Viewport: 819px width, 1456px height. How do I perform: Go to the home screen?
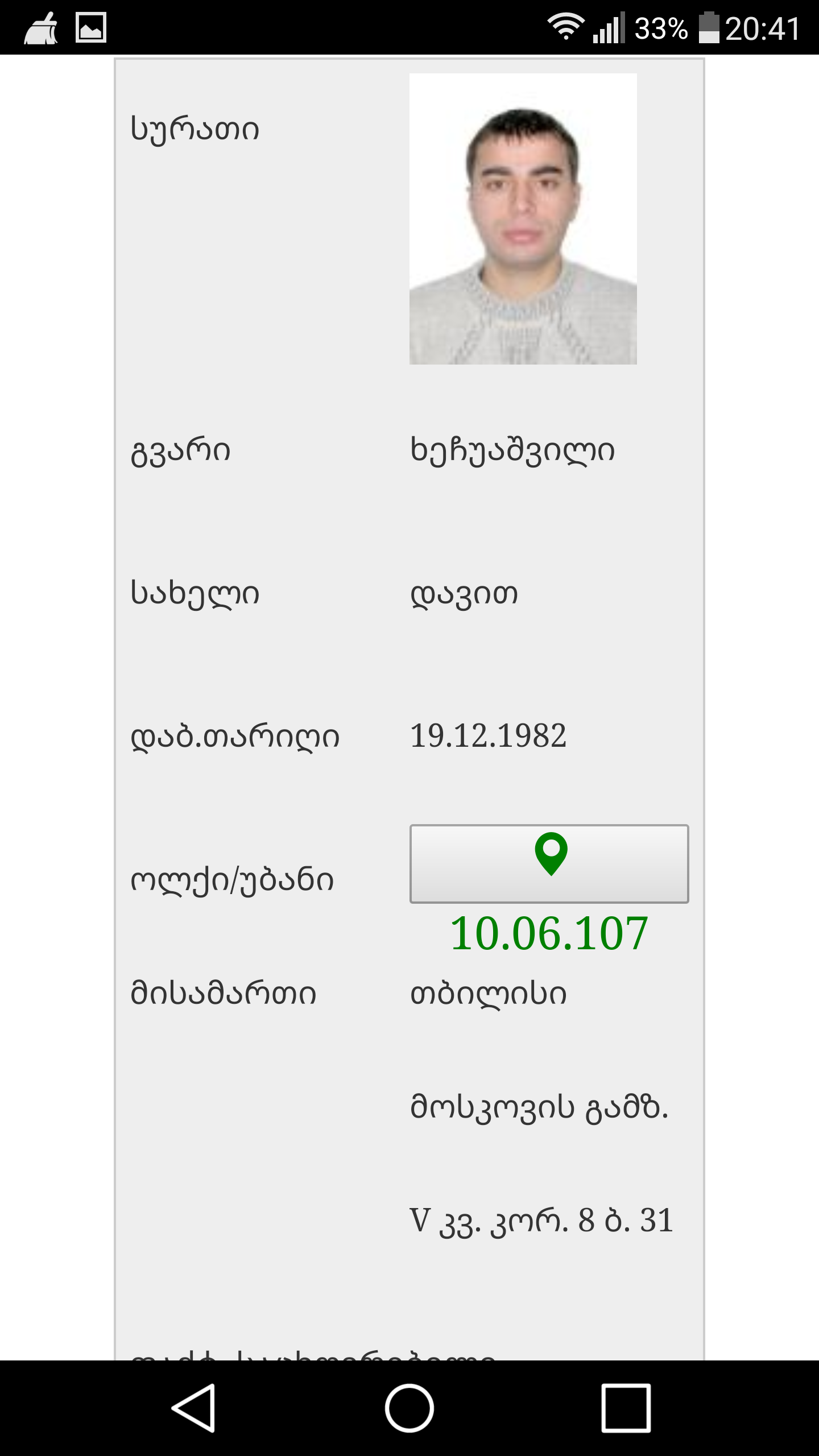(409, 1408)
